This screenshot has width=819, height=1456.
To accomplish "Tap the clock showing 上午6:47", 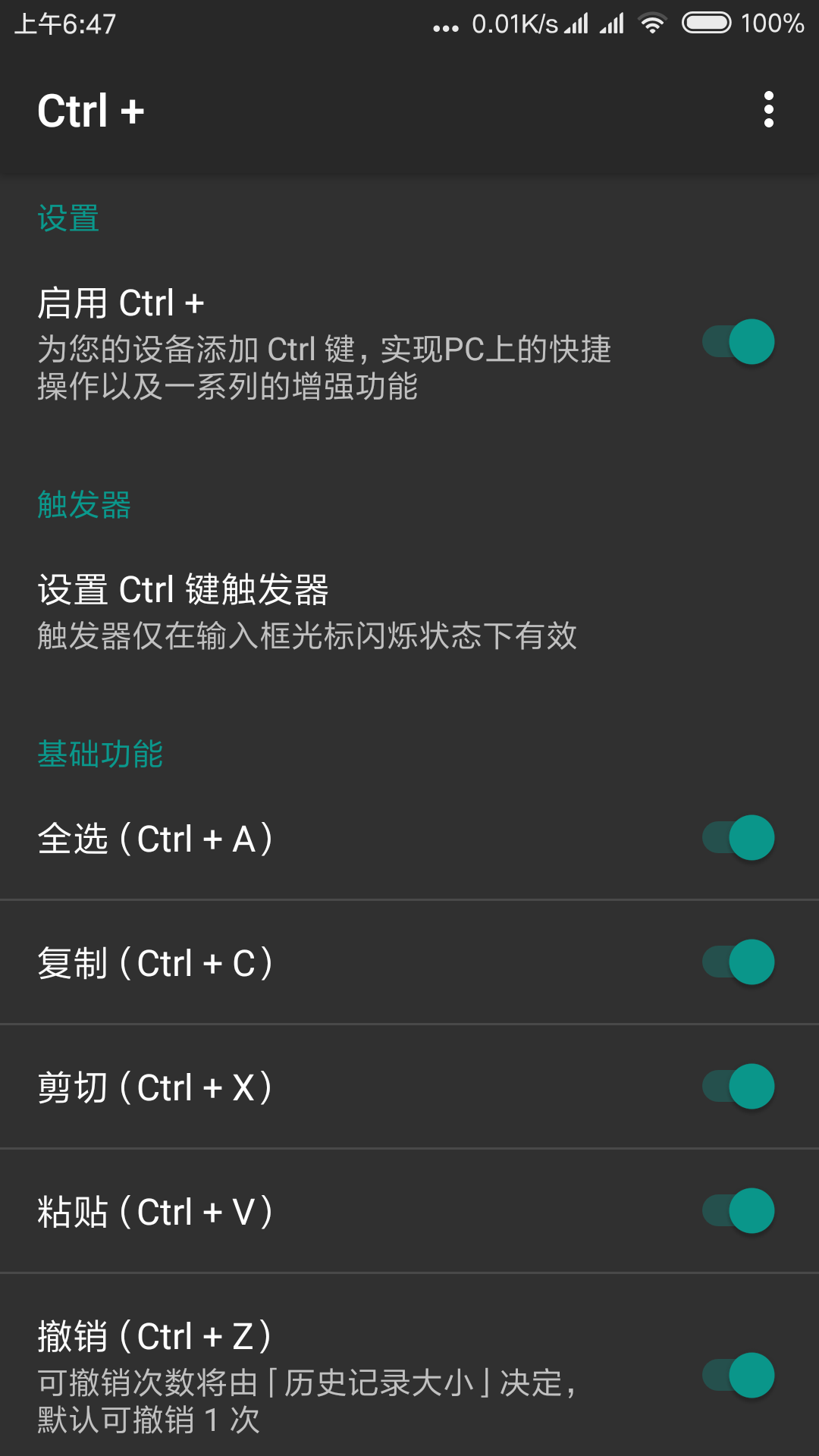I will click(64, 24).
